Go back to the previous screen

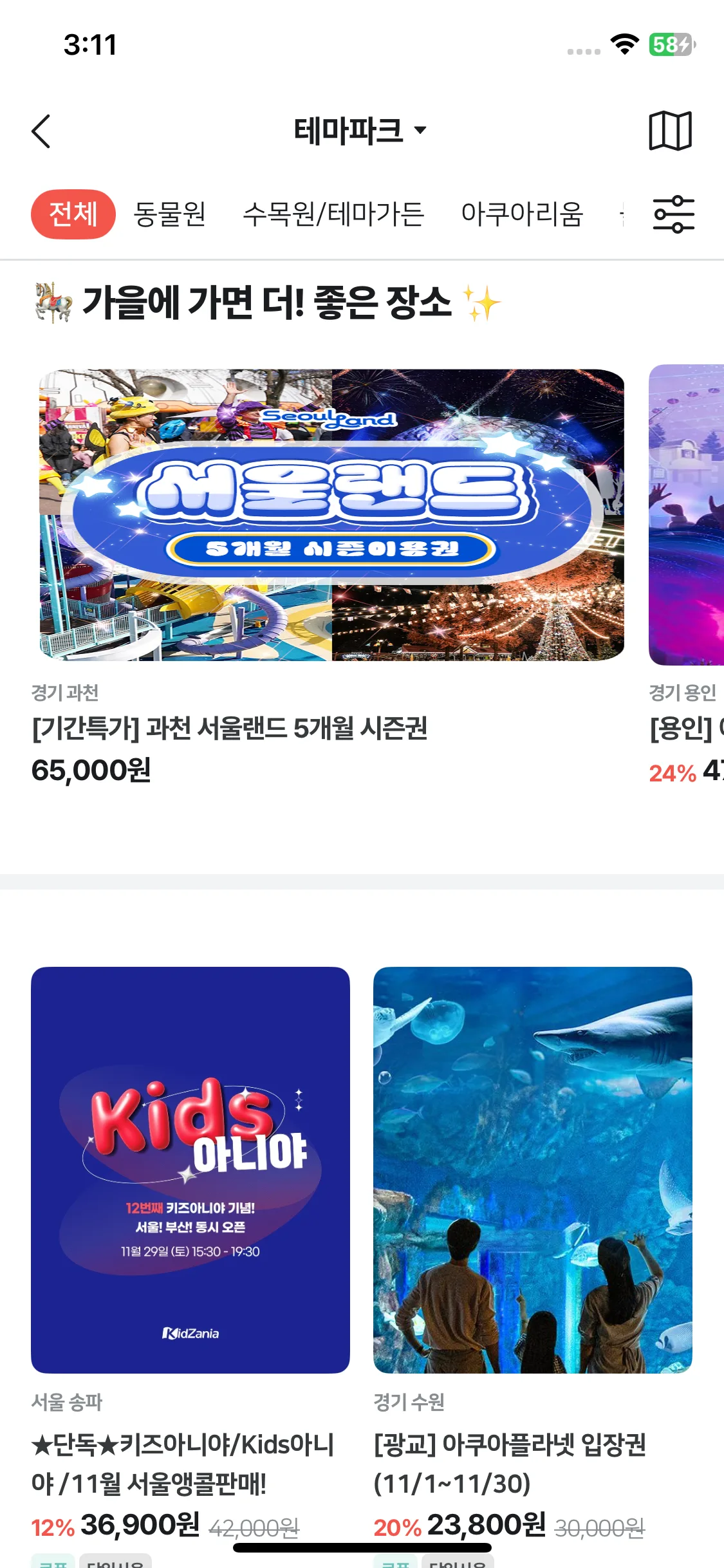(41, 131)
